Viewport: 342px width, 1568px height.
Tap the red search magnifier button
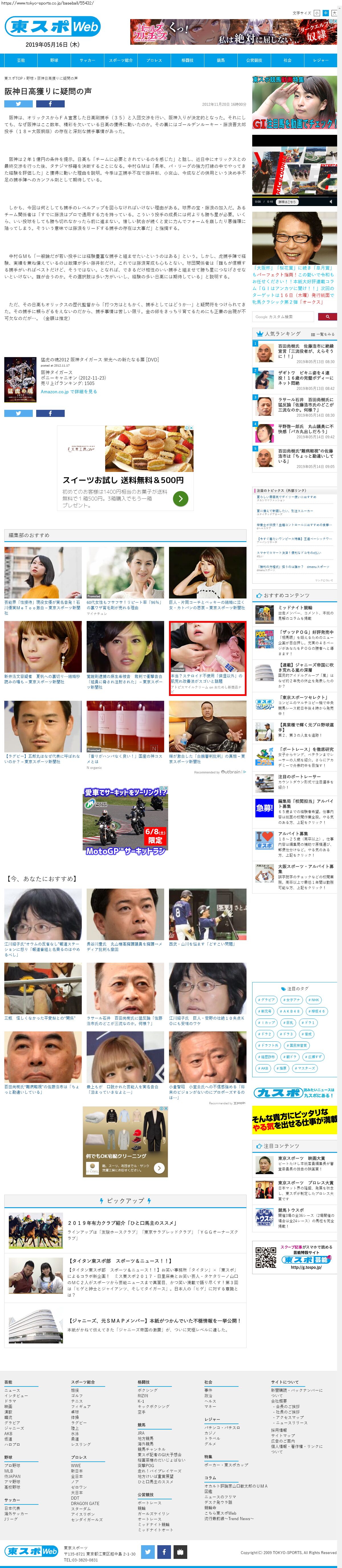coord(327,317)
